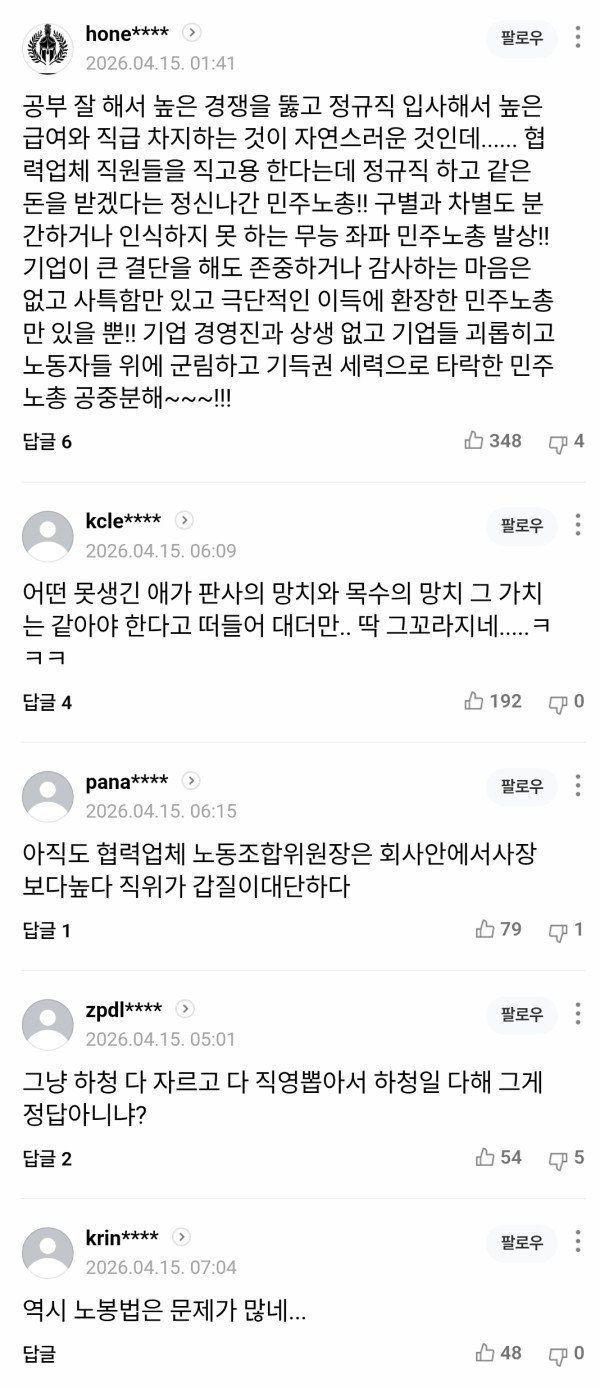Follow user kcle****
The height and width of the screenshot is (1388, 600).
[521, 525]
